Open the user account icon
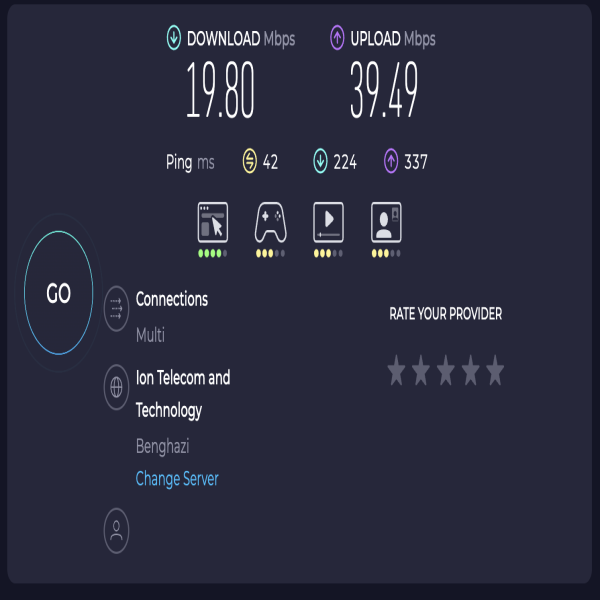600x600 pixels. pyautogui.click(x=117, y=530)
